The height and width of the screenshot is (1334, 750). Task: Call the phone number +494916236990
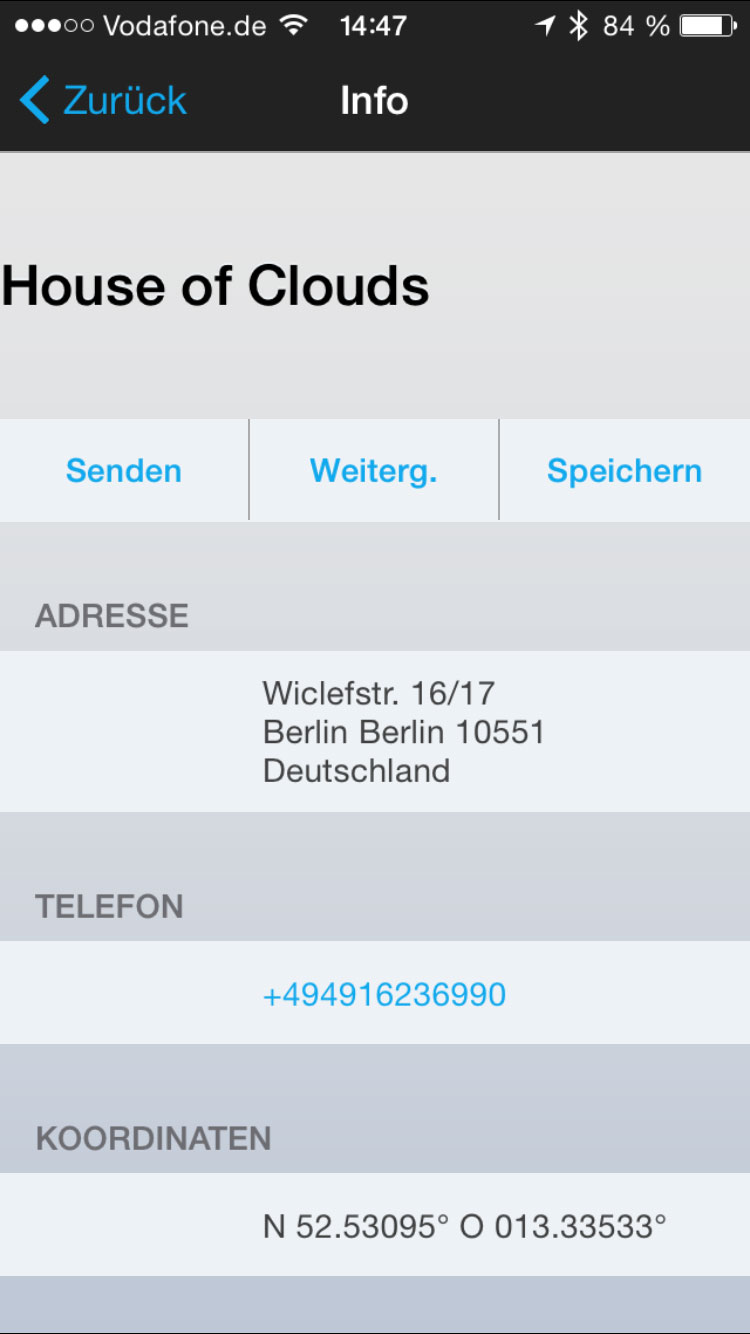click(x=384, y=995)
